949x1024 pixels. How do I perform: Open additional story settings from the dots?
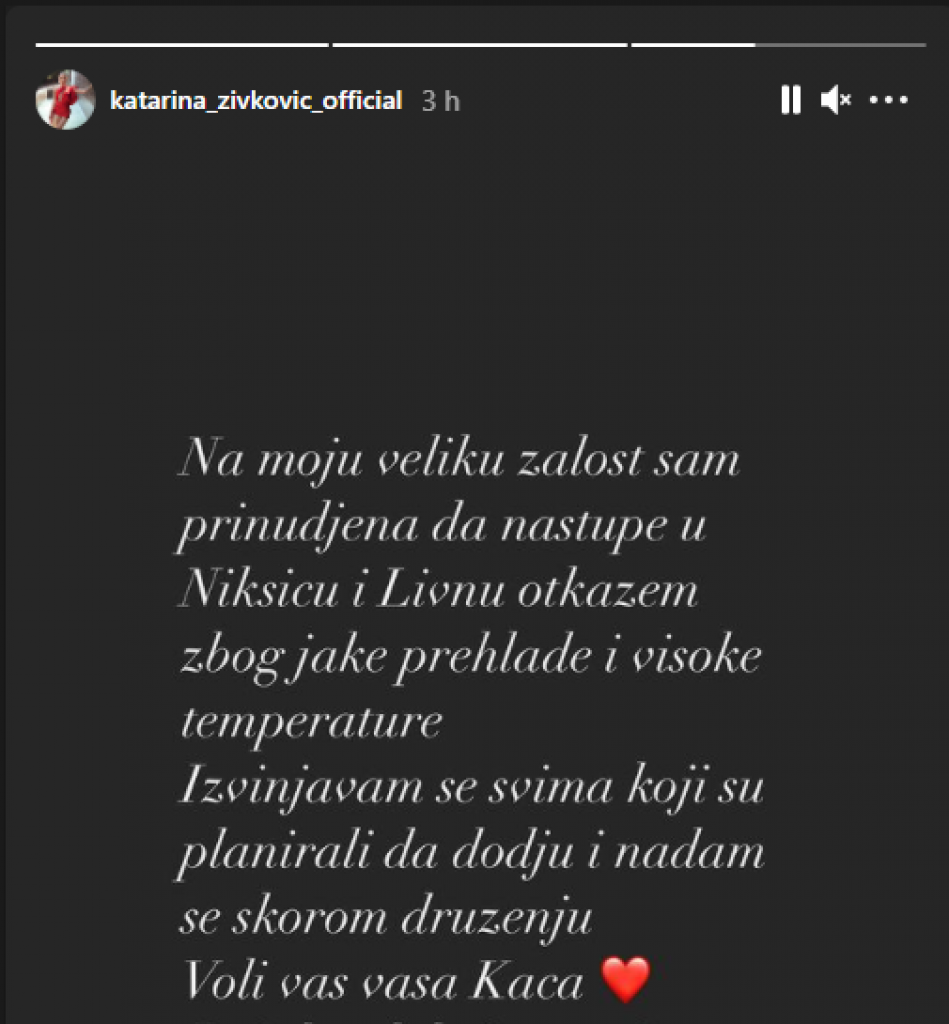[x=887, y=100]
